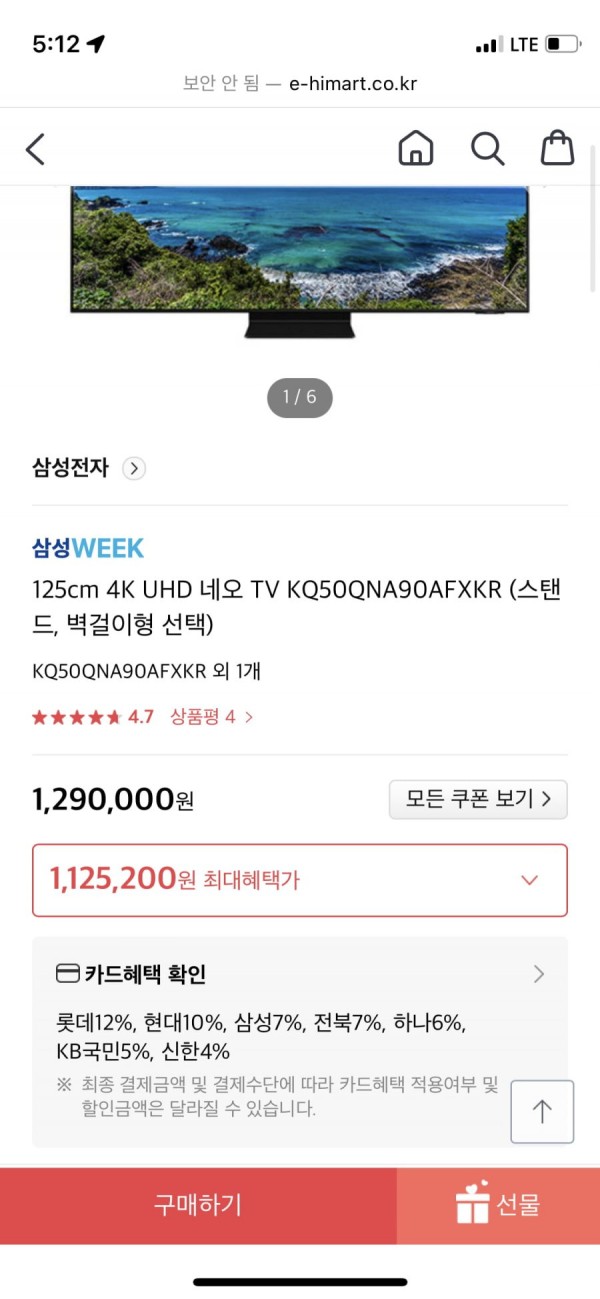600x1299 pixels.
Task: Go back using the back arrow
Action: (36, 150)
